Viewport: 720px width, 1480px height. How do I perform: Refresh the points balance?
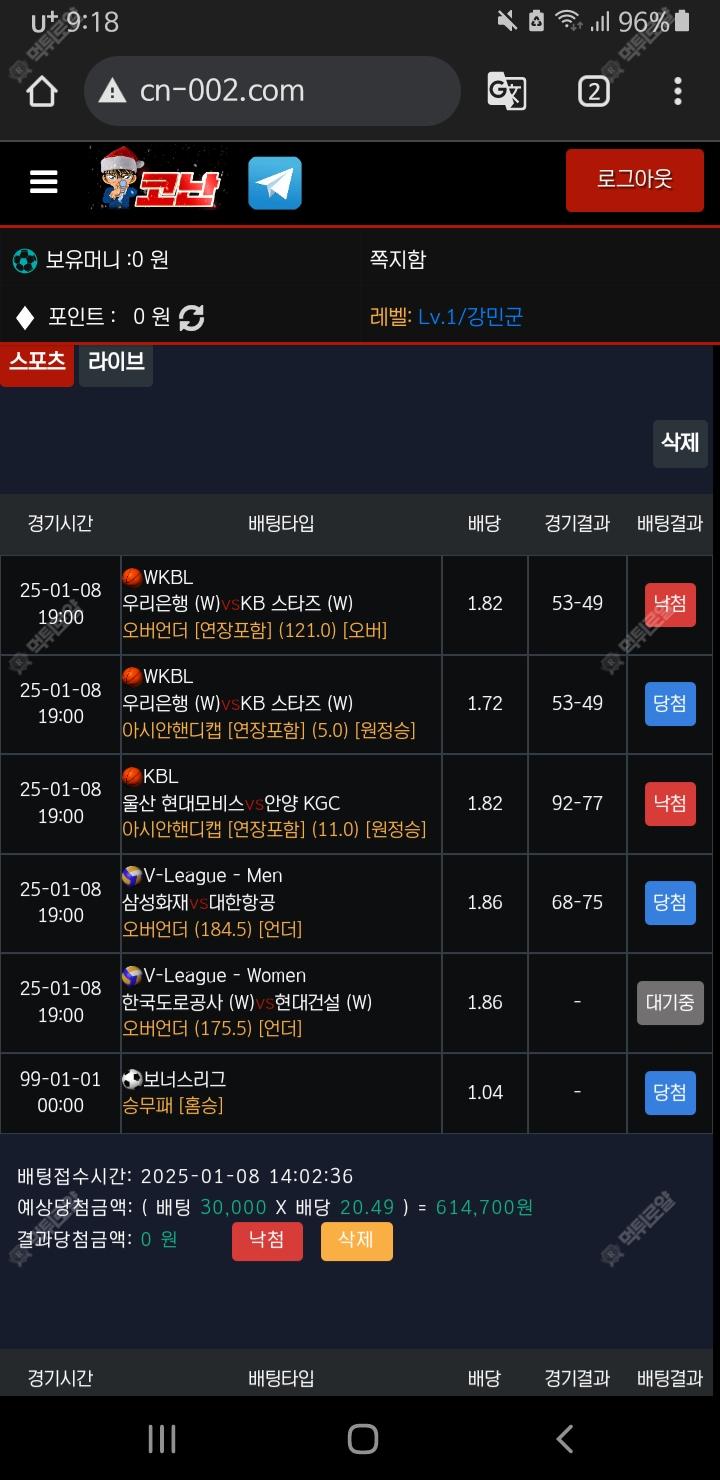191,318
